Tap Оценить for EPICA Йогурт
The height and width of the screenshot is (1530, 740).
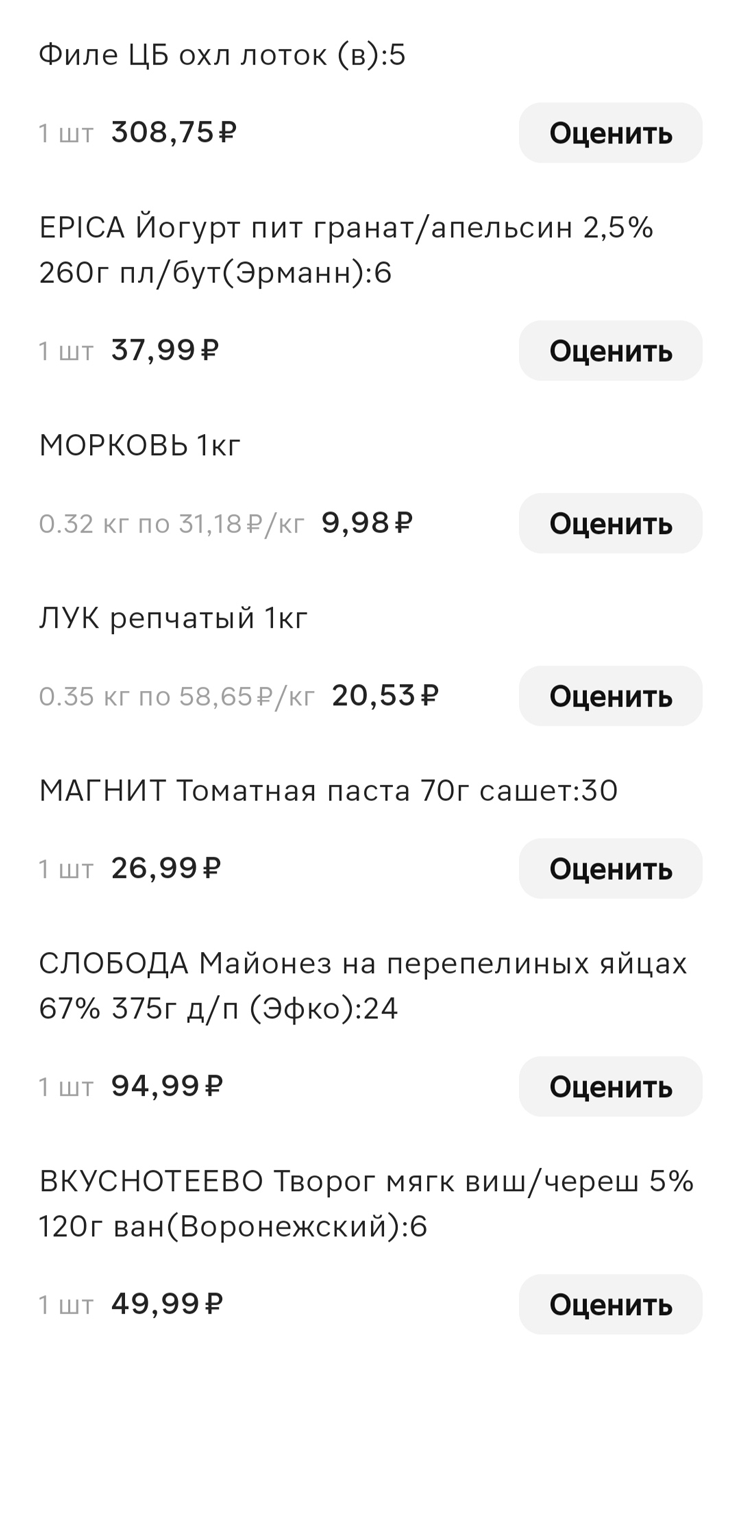point(610,351)
